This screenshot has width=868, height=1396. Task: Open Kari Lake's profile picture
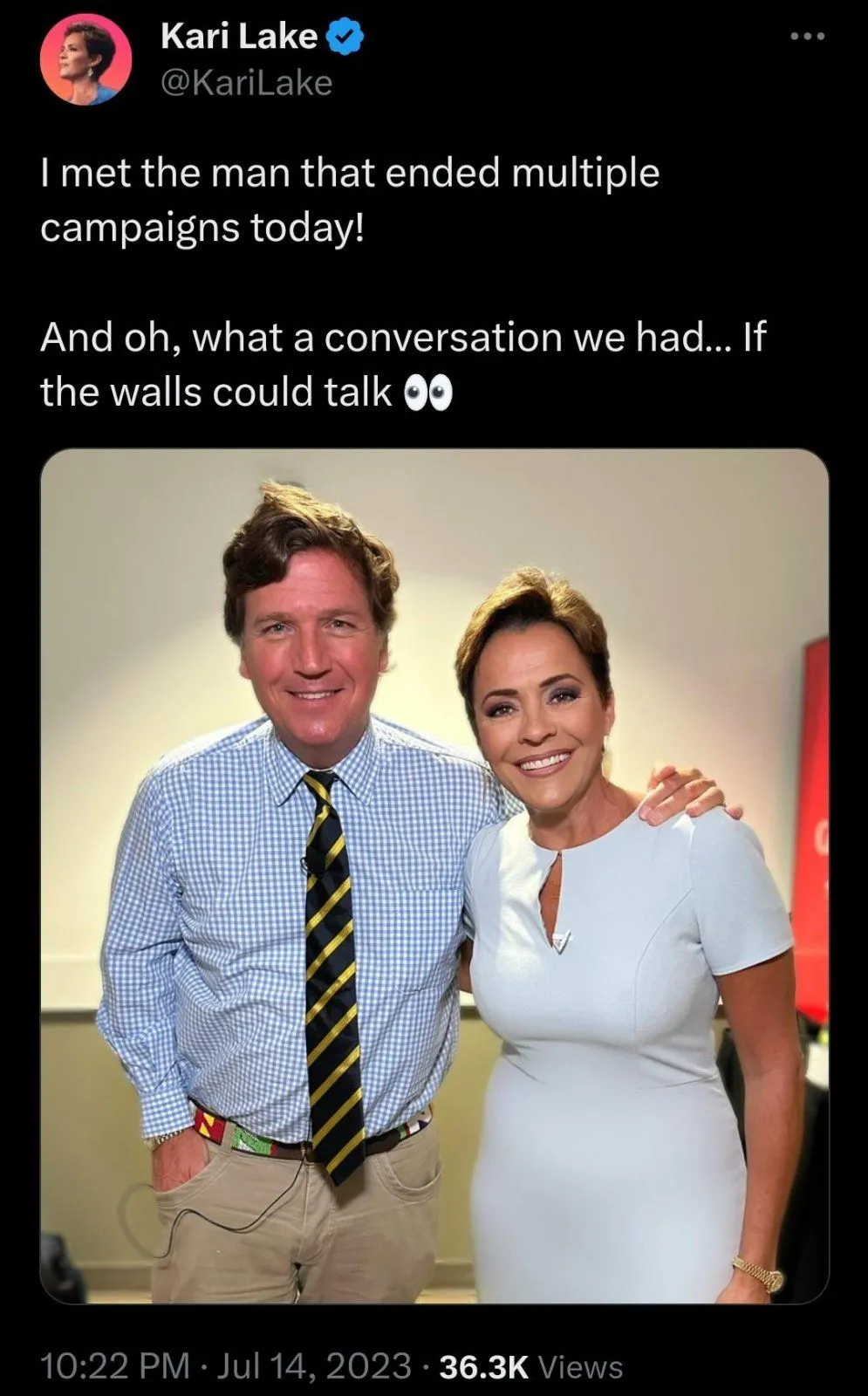point(86,58)
